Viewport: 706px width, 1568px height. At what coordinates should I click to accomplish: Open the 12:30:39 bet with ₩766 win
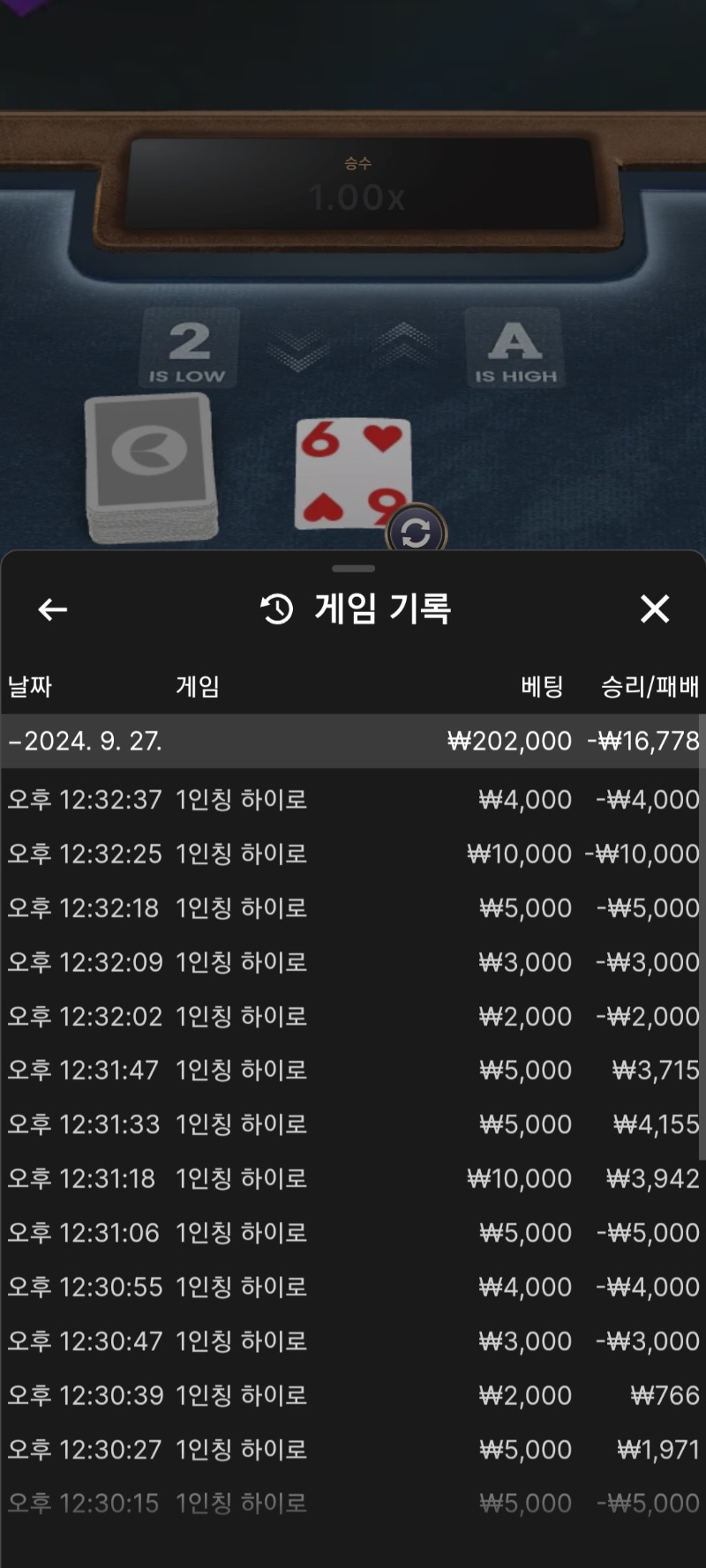353,1396
